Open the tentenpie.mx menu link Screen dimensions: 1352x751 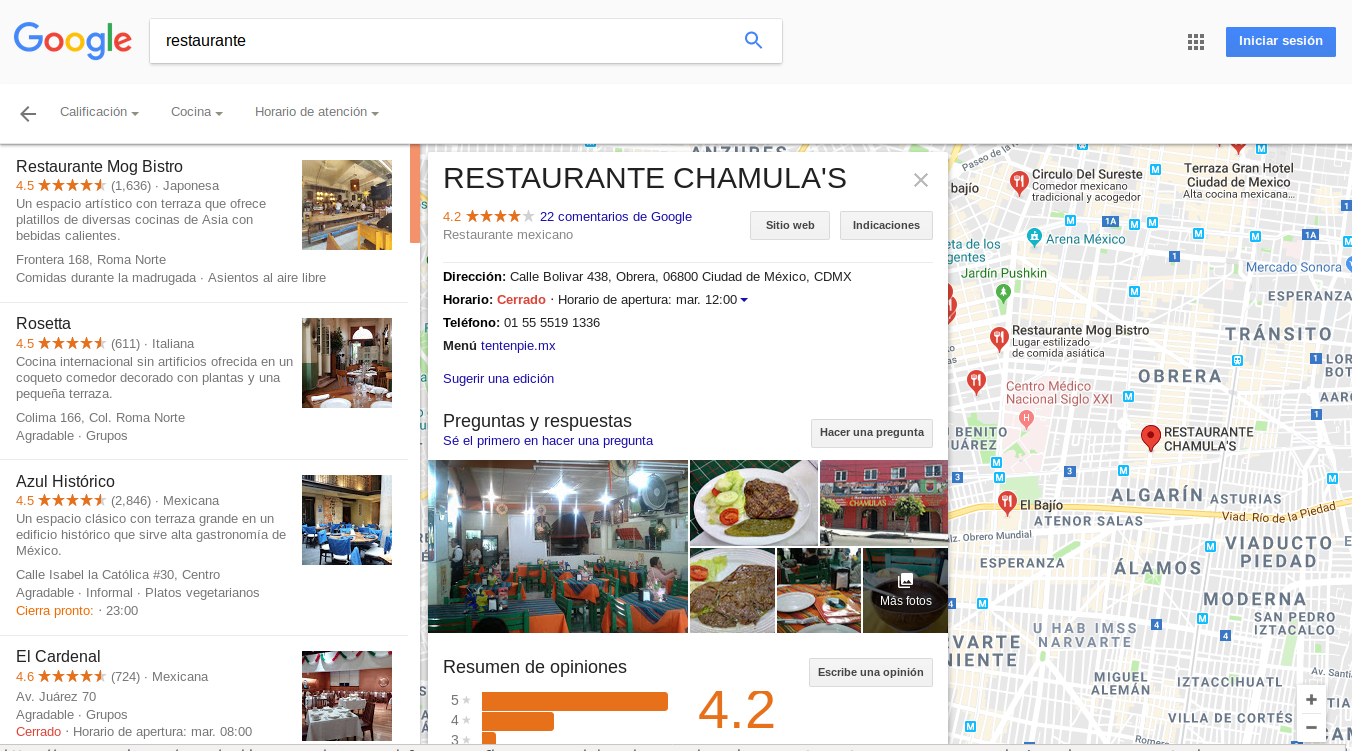pyautogui.click(x=517, y=346)
